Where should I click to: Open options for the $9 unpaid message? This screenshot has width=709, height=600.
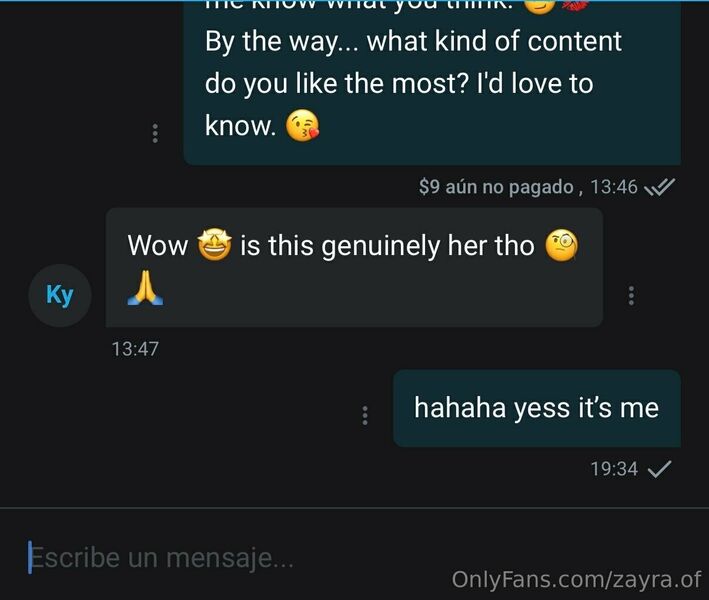point(155,133)
